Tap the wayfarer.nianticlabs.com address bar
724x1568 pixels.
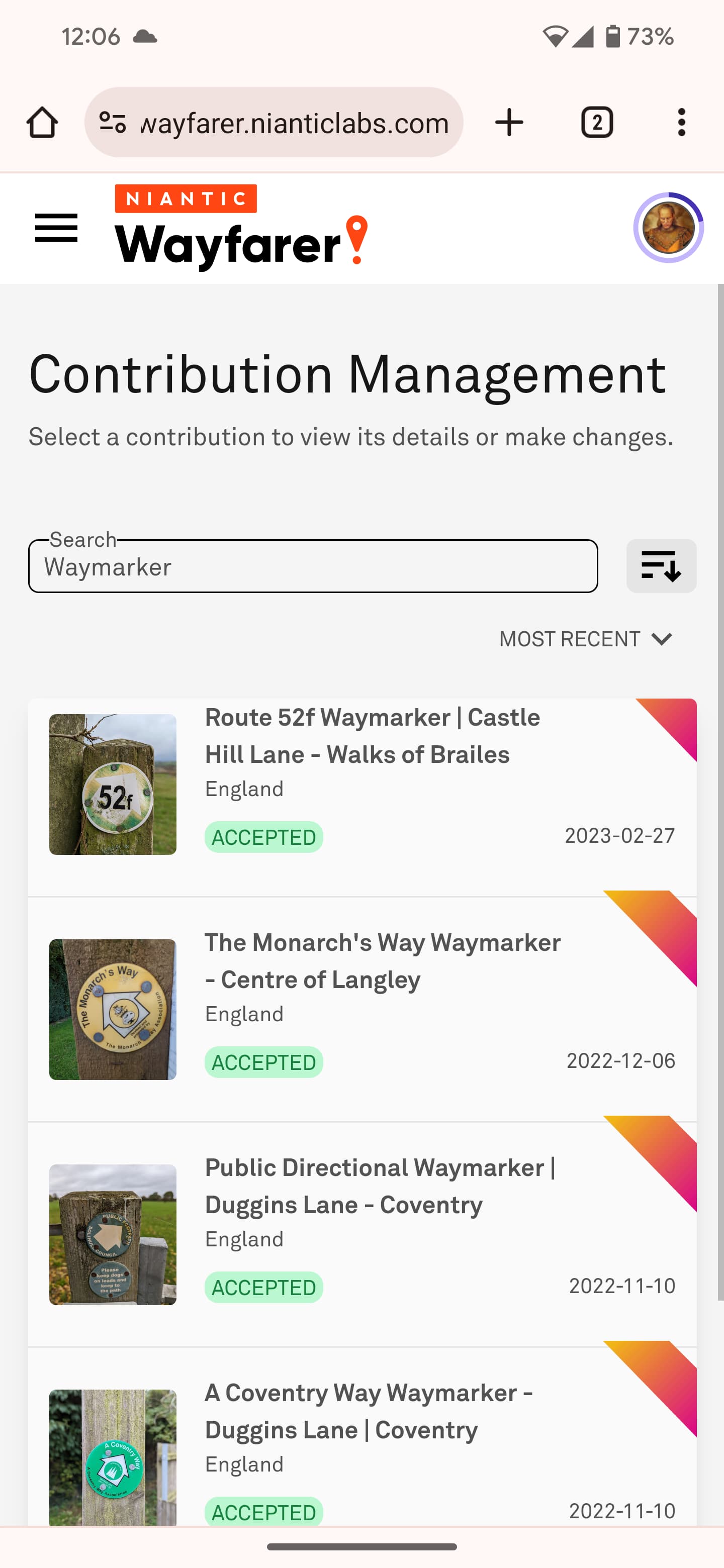pos(294,123)
